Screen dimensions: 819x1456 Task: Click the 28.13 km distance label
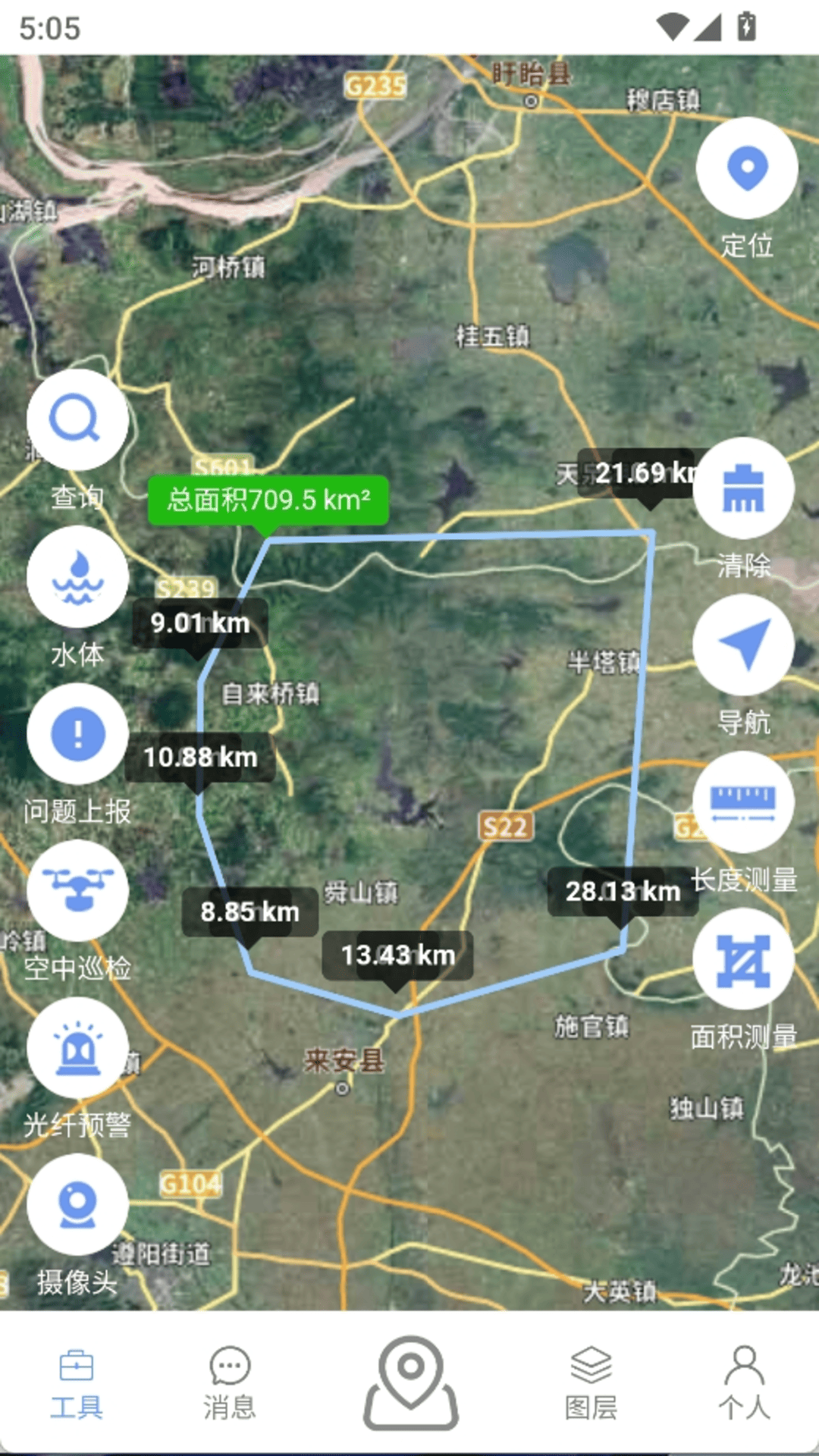623,892
